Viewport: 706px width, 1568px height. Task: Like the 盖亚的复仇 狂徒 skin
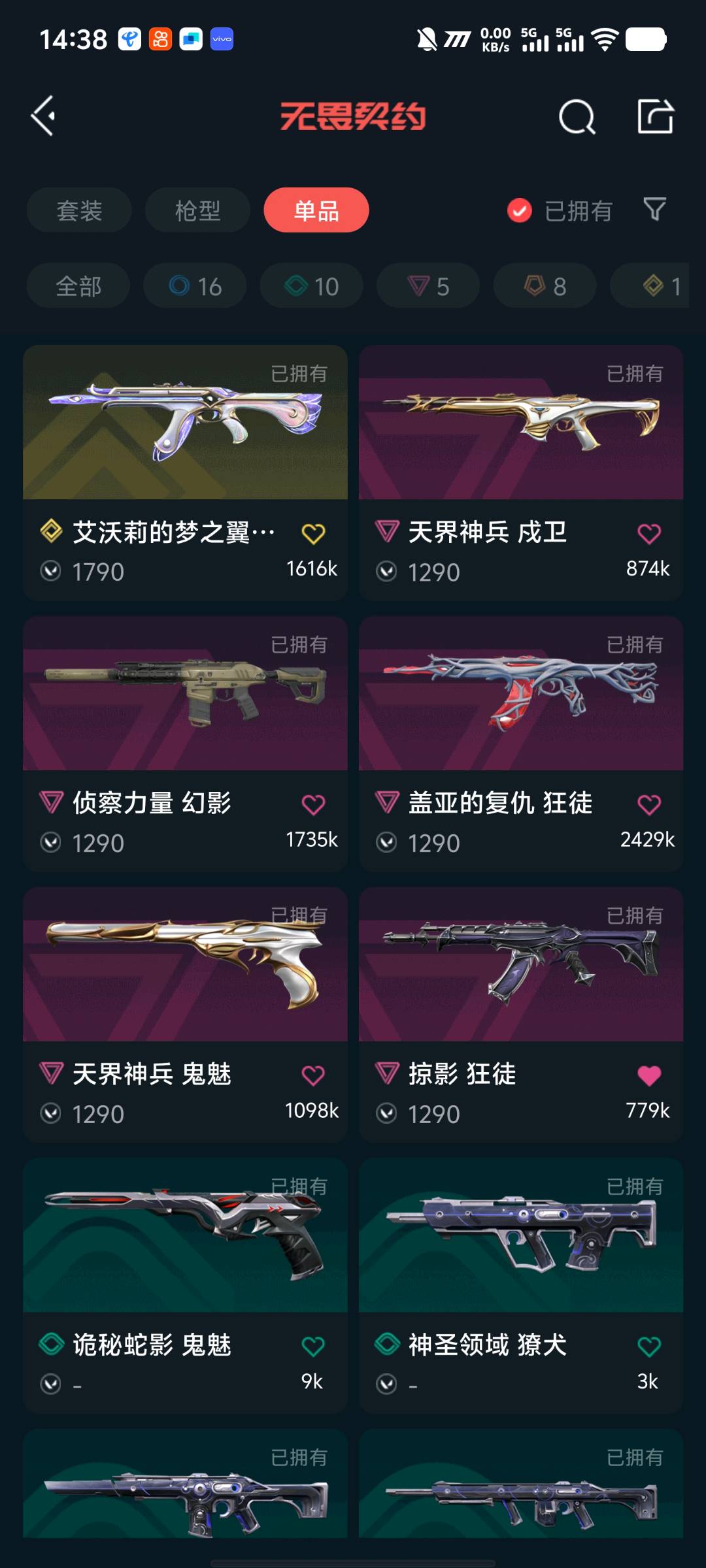click(x=648, y=804)
